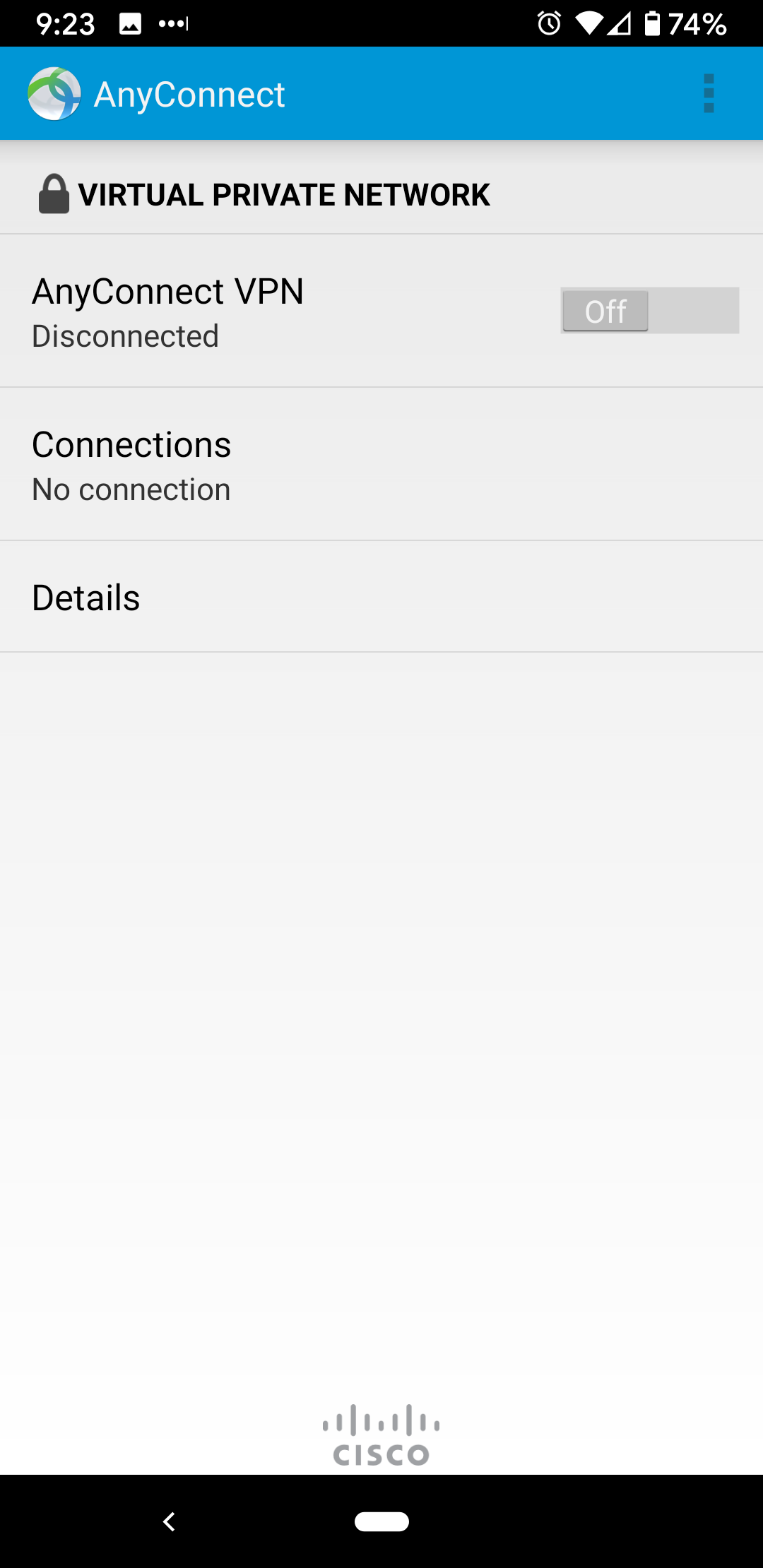Tap the home pill in the navigation bar
The width and height of the screenshot is (763, 1568).
[x=381, y=1521]
